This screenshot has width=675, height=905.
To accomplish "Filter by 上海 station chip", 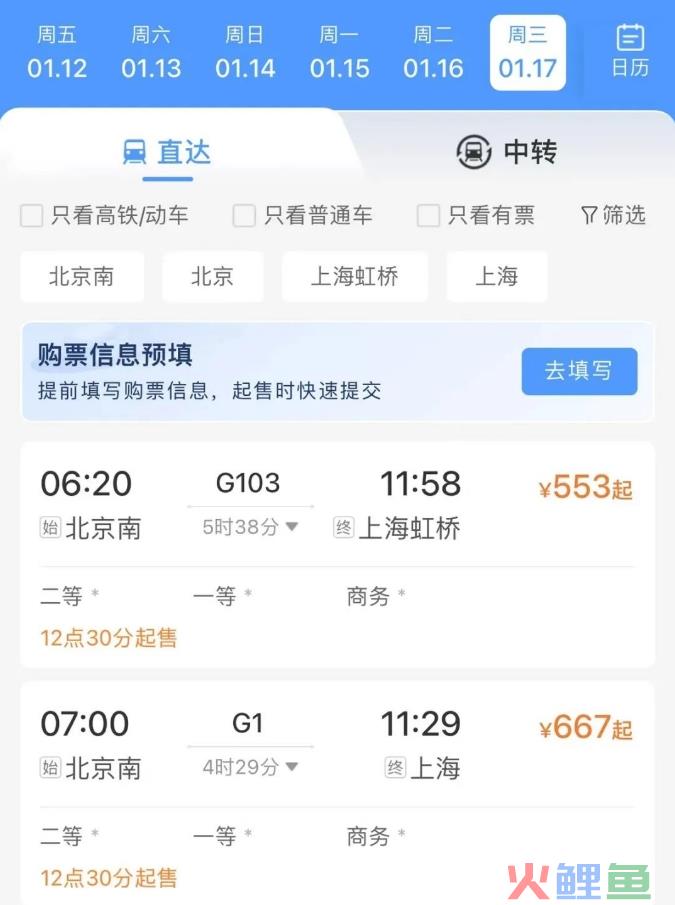I will (496, 277).
